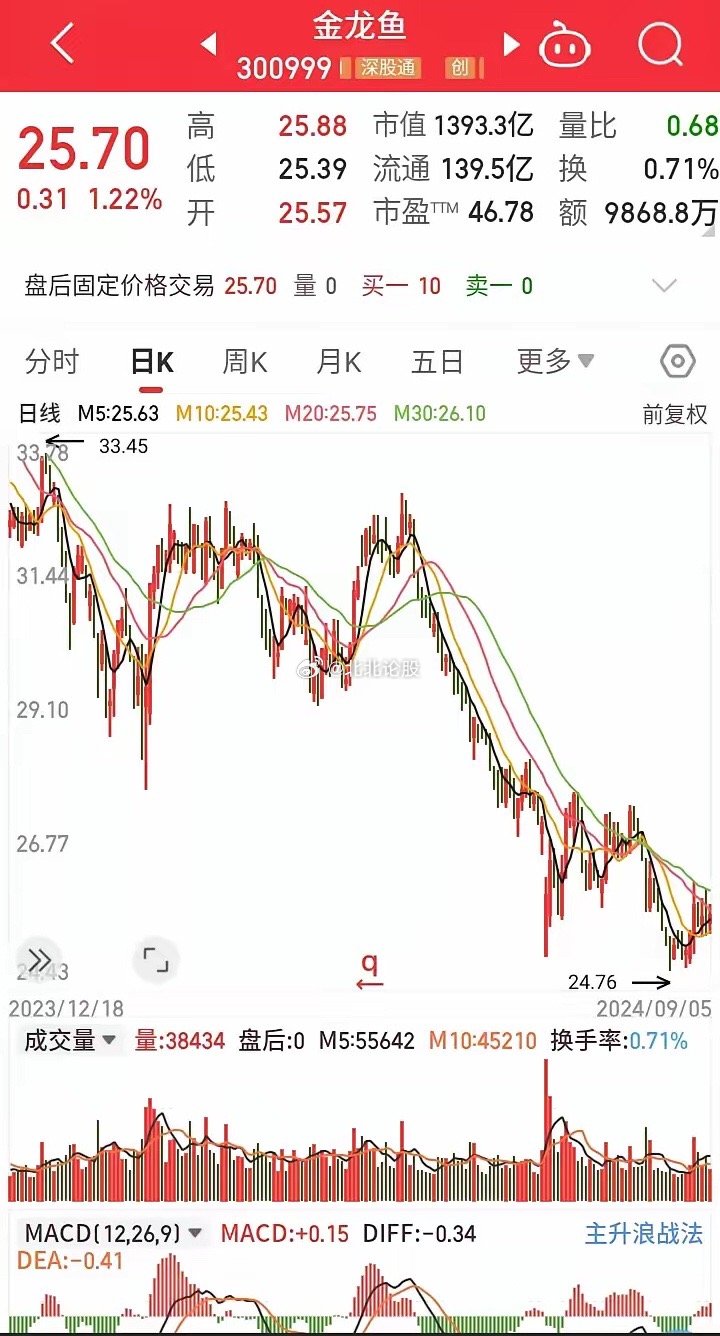
Task: Switch to the next stock
Action: [511, 44]
